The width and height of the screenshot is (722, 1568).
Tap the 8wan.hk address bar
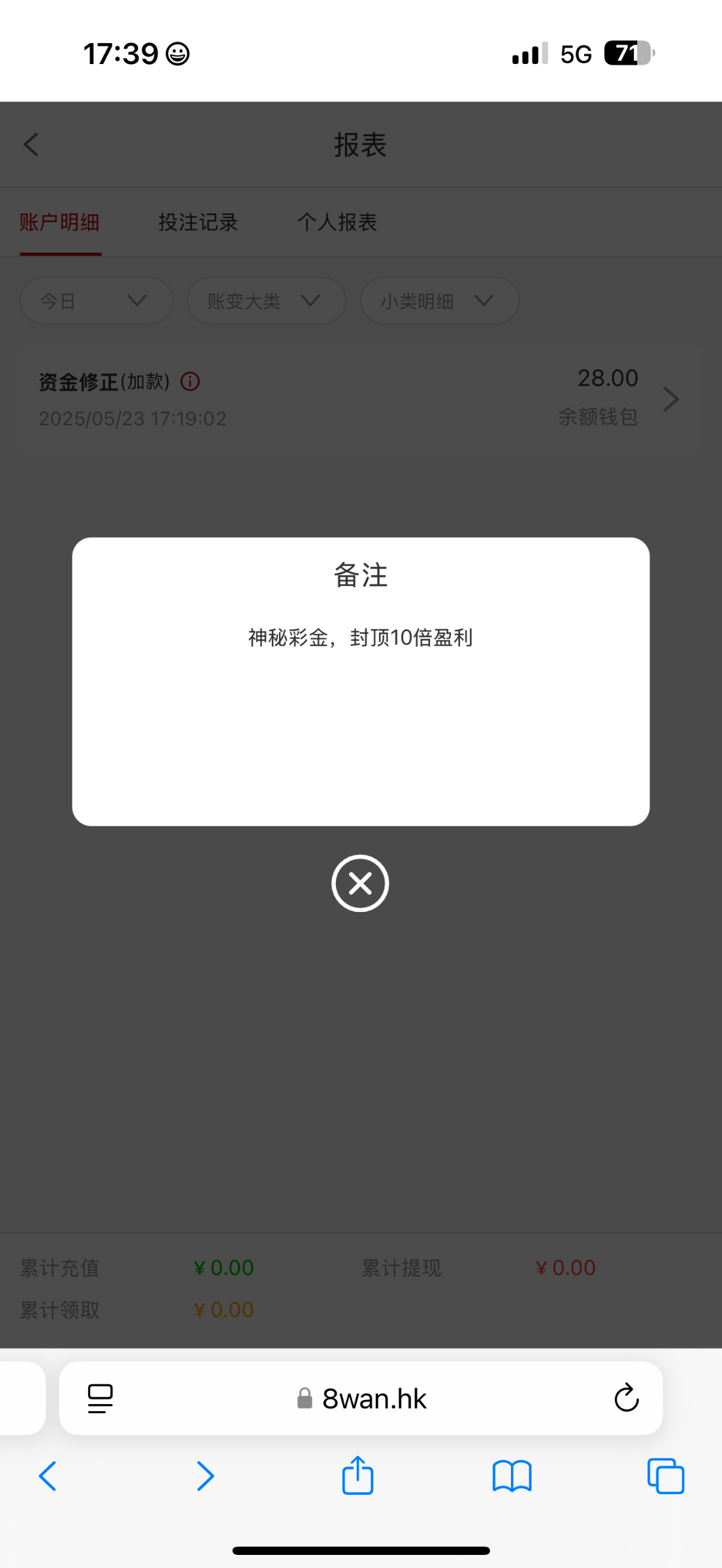click(x=362, y=1399)
